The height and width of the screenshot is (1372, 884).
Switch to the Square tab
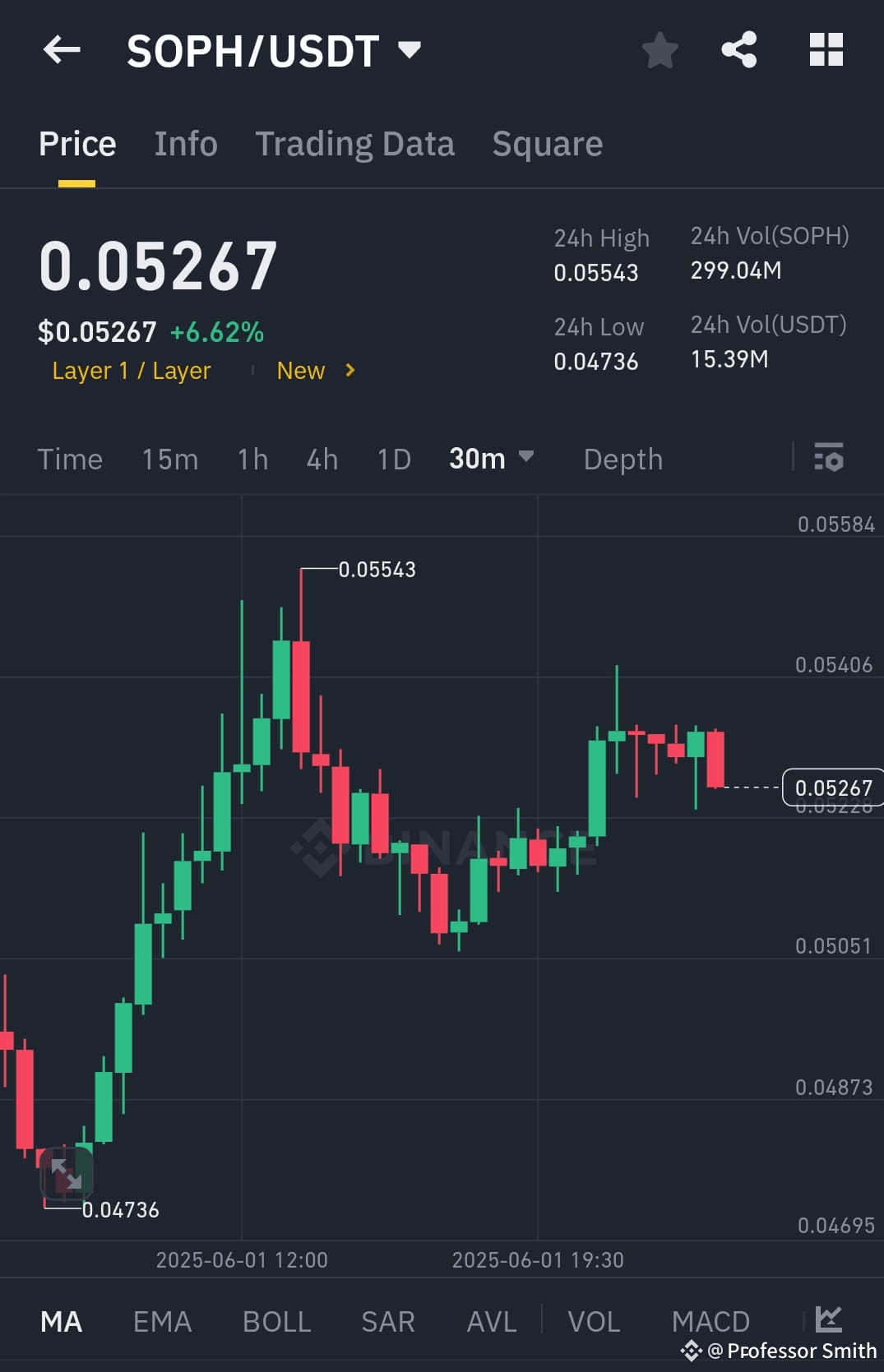pos(546,144)
